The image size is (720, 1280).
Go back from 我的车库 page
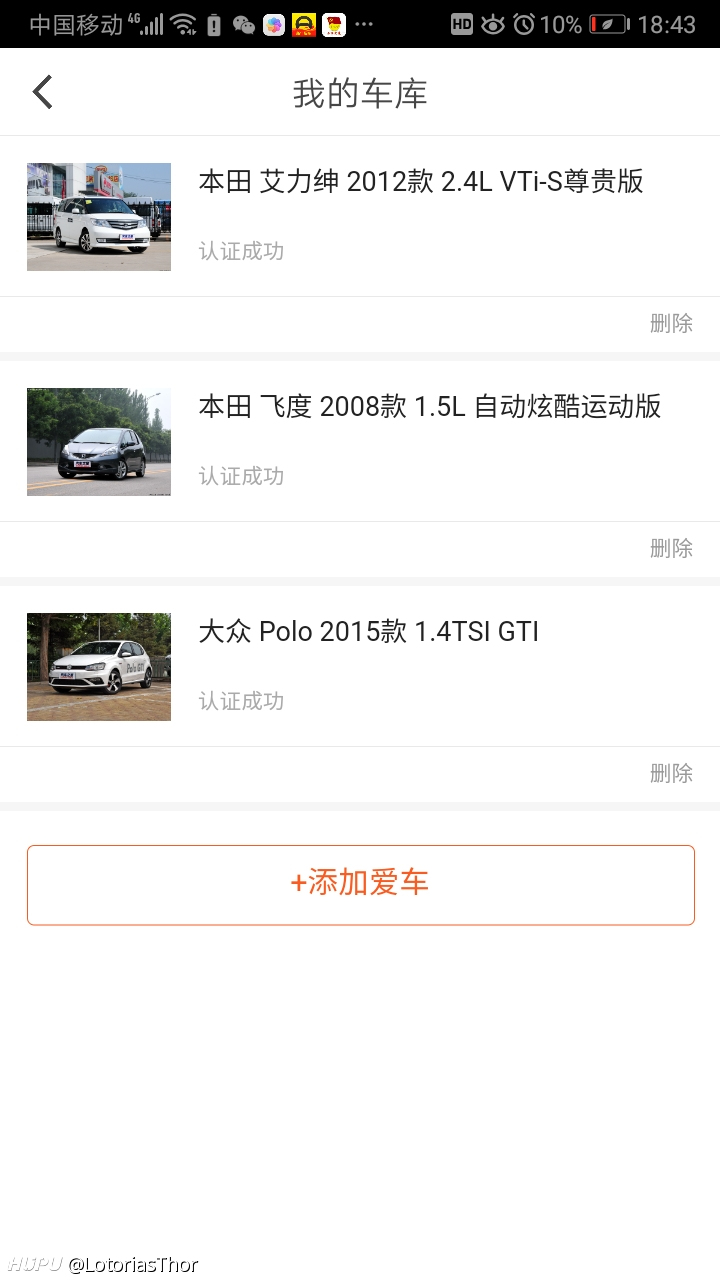tap(42, 92)
